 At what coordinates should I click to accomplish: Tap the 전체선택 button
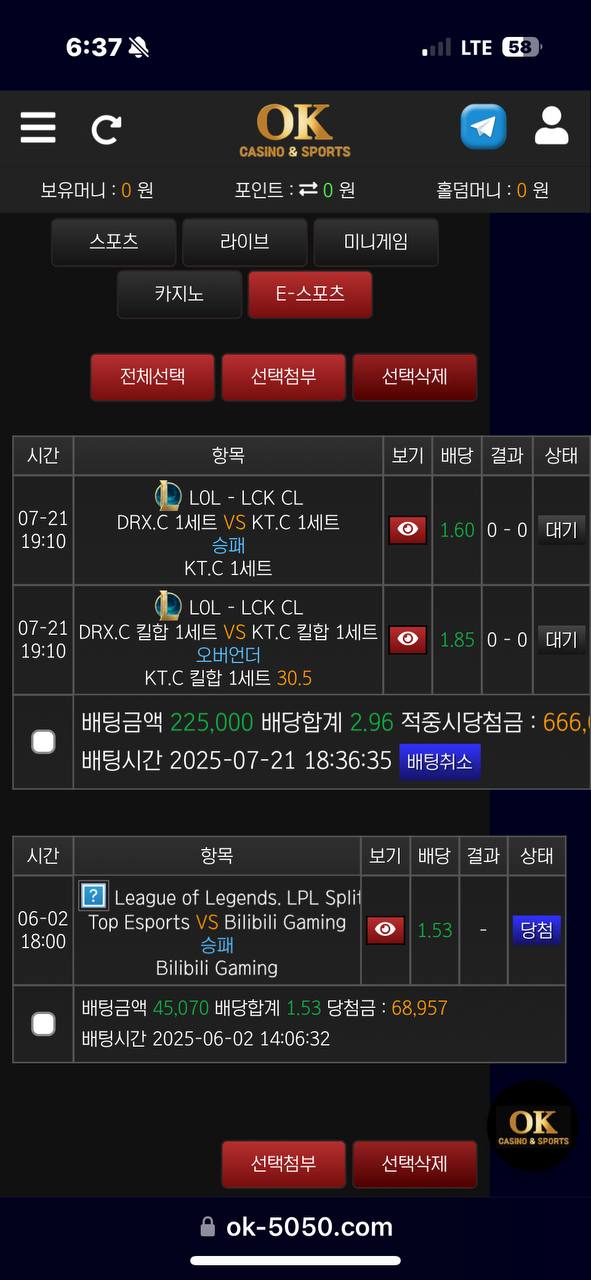click(153, 377)
